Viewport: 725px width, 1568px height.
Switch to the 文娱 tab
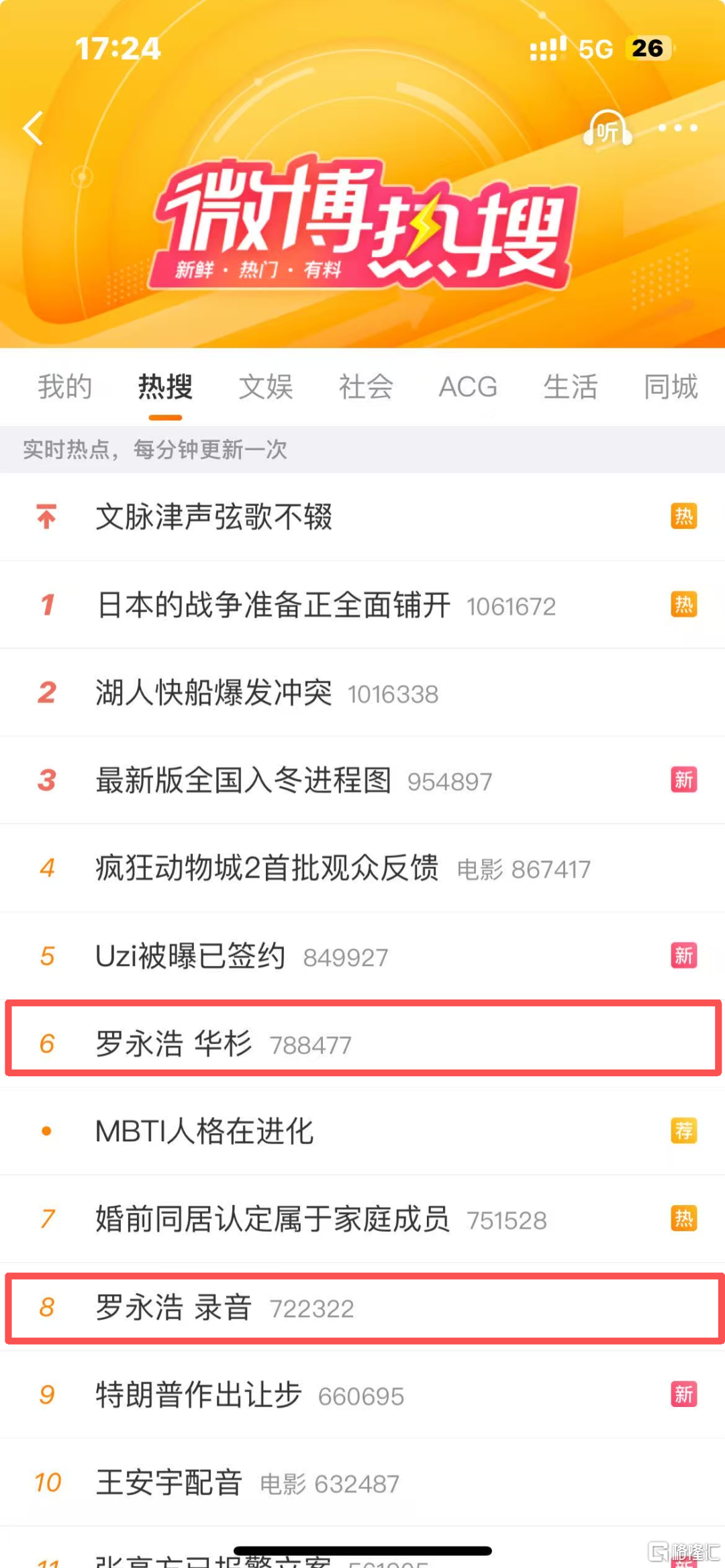266,387
